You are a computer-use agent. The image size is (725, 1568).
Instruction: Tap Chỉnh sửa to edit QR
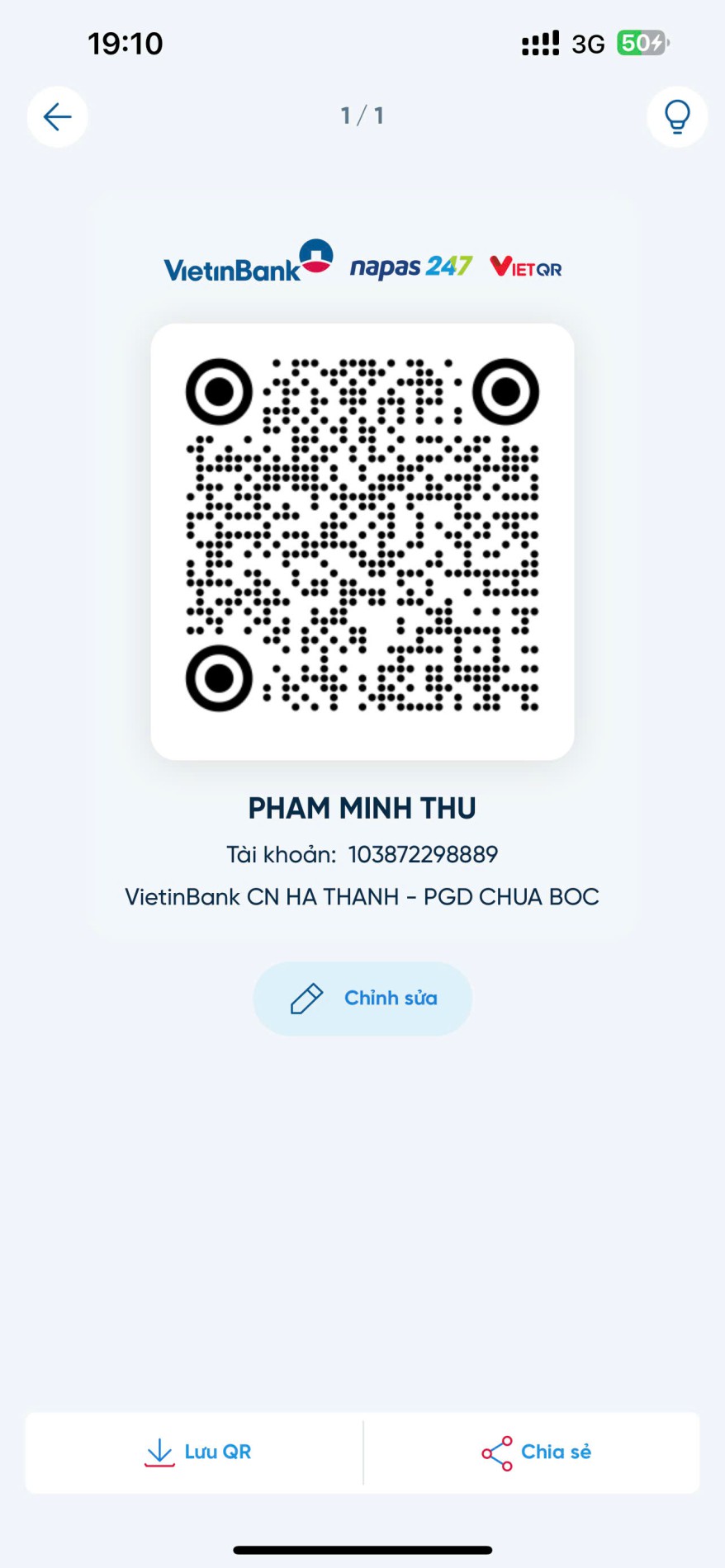click(x=362, y=999)
